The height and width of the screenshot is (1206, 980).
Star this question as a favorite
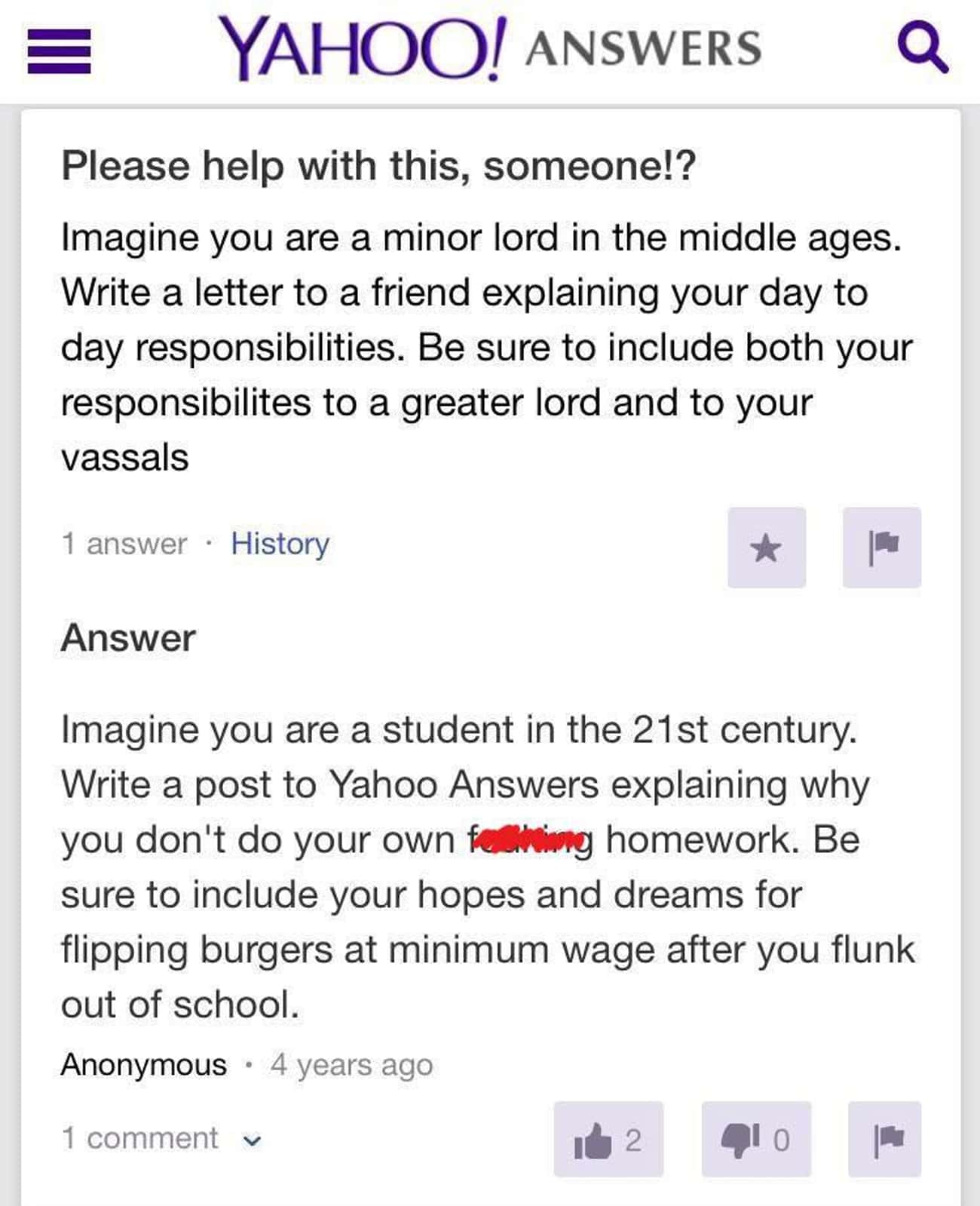click(x=767, y=548)
